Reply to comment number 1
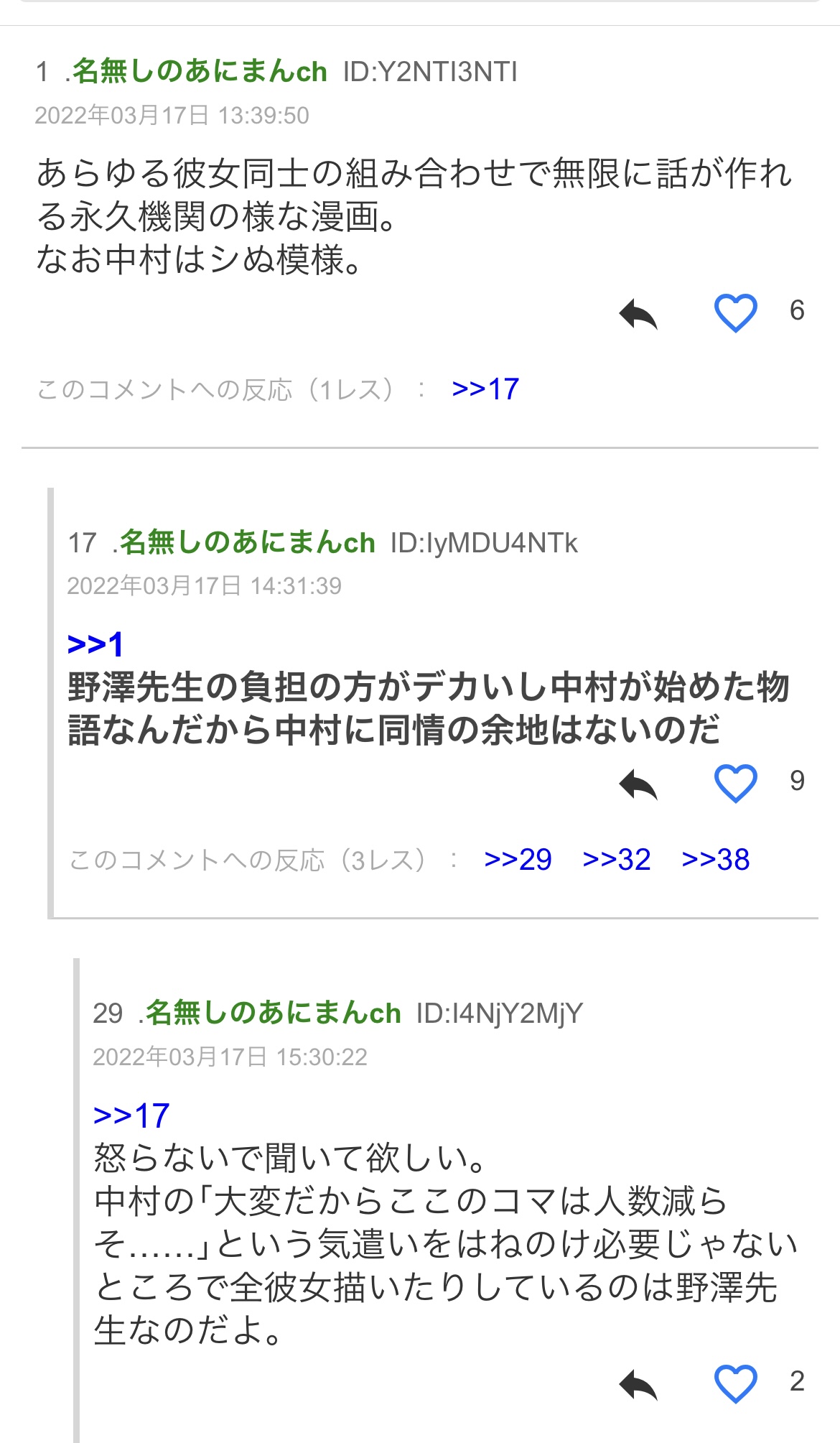This screenshot has width=840, height=1443. [x=638, y=314]
